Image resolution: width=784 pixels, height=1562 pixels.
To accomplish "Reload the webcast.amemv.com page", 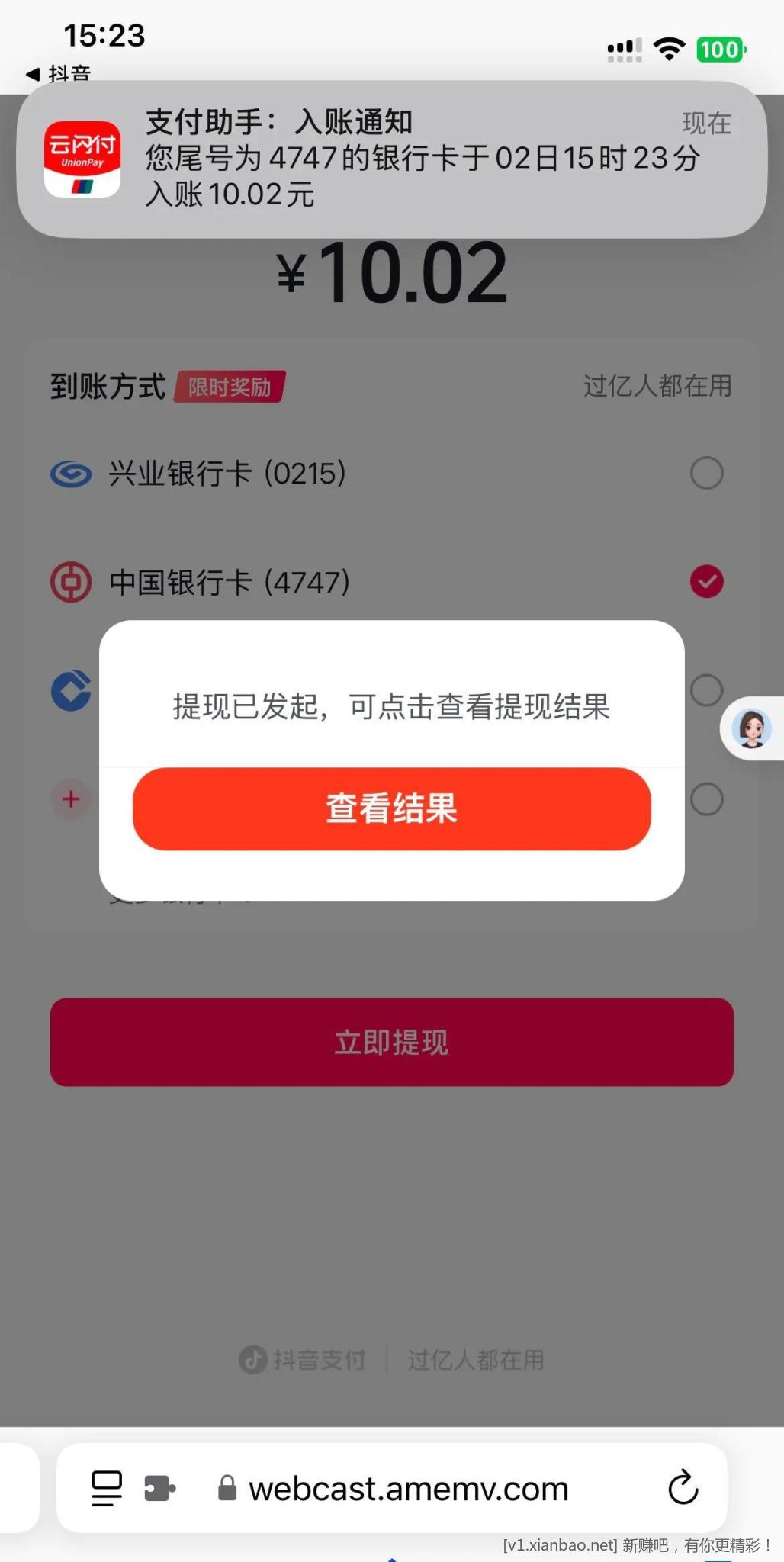I will tap(683, 1487).
